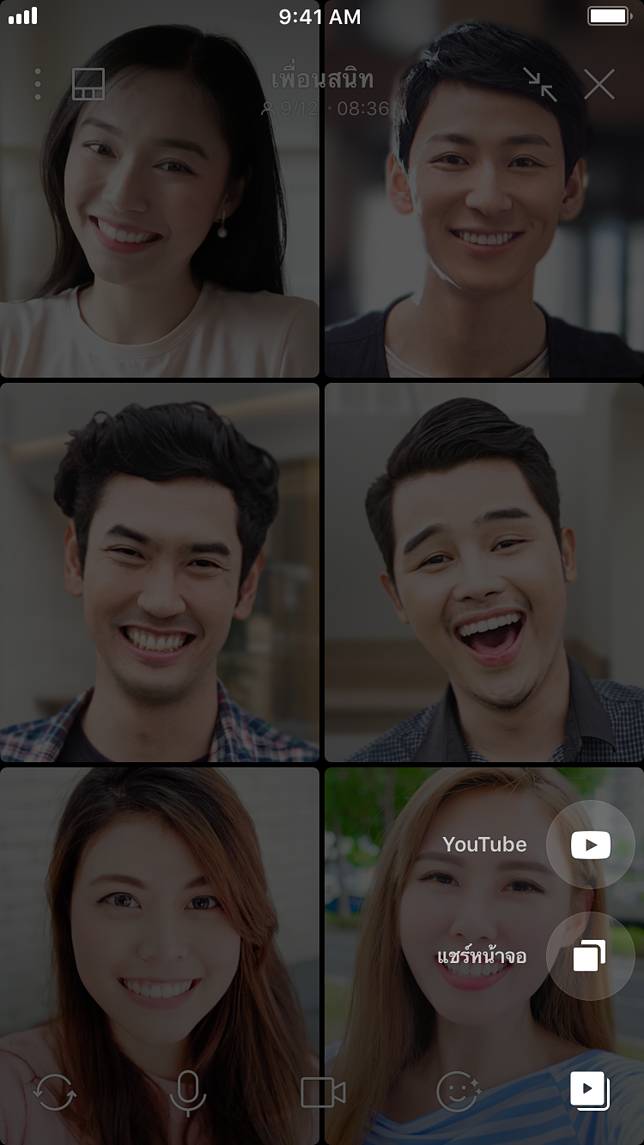Minimize the group video call
644x1145 pixels.
click(x=540, y=84)
